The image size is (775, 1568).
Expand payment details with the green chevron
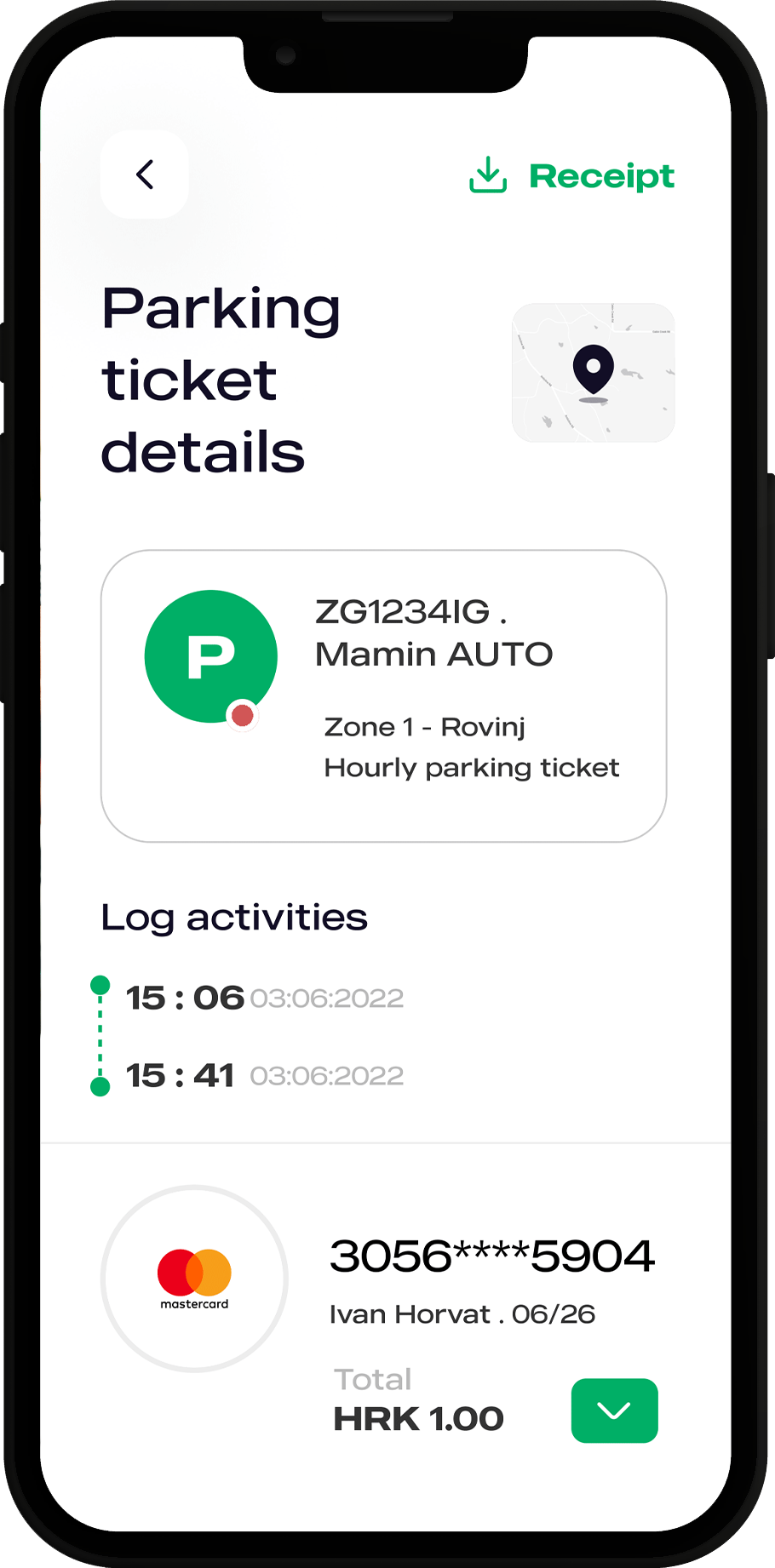pyautogui.click(x=614, y=1411)
